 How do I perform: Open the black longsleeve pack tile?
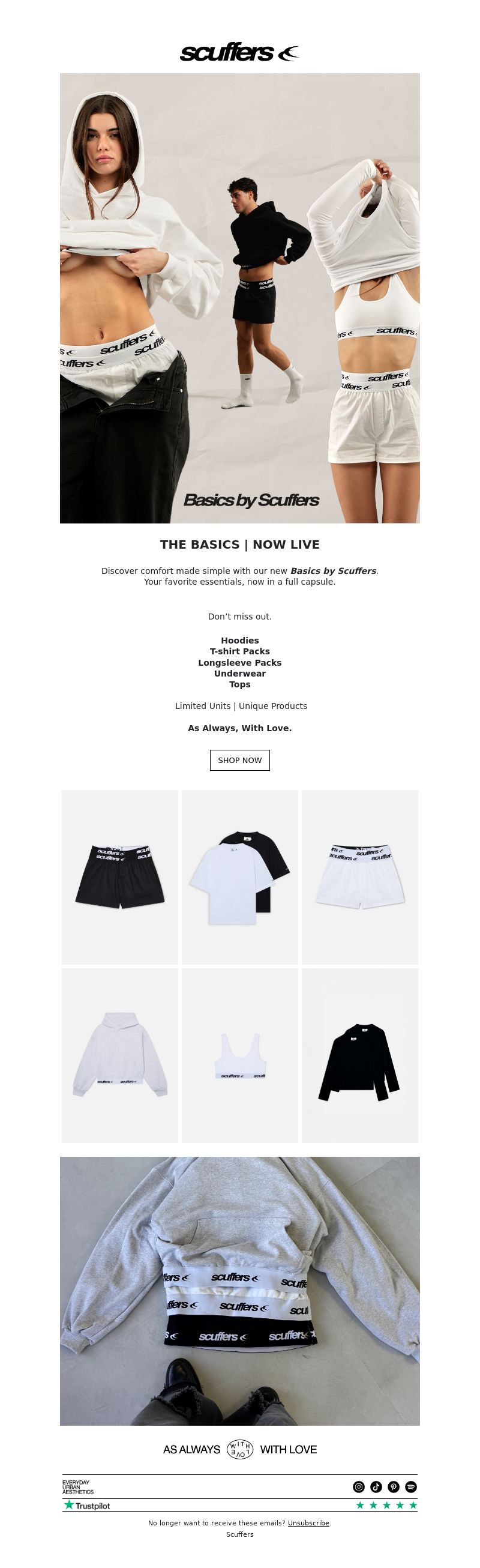click(x=359, y=1055)
